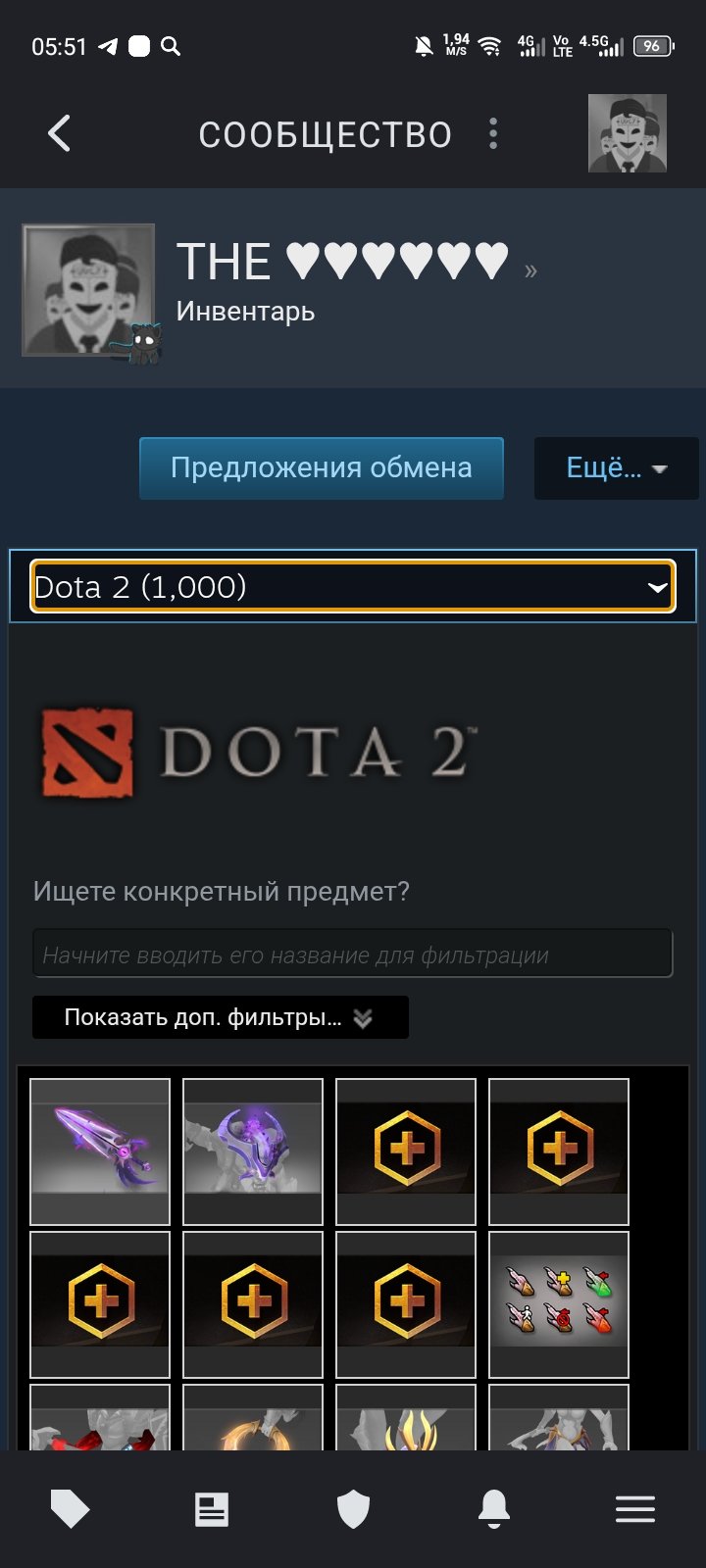Image resolution: width=706 pixels, height=1568 pixels.
Task: Open Предложения обмена trade offers
Action: point(322,467)
